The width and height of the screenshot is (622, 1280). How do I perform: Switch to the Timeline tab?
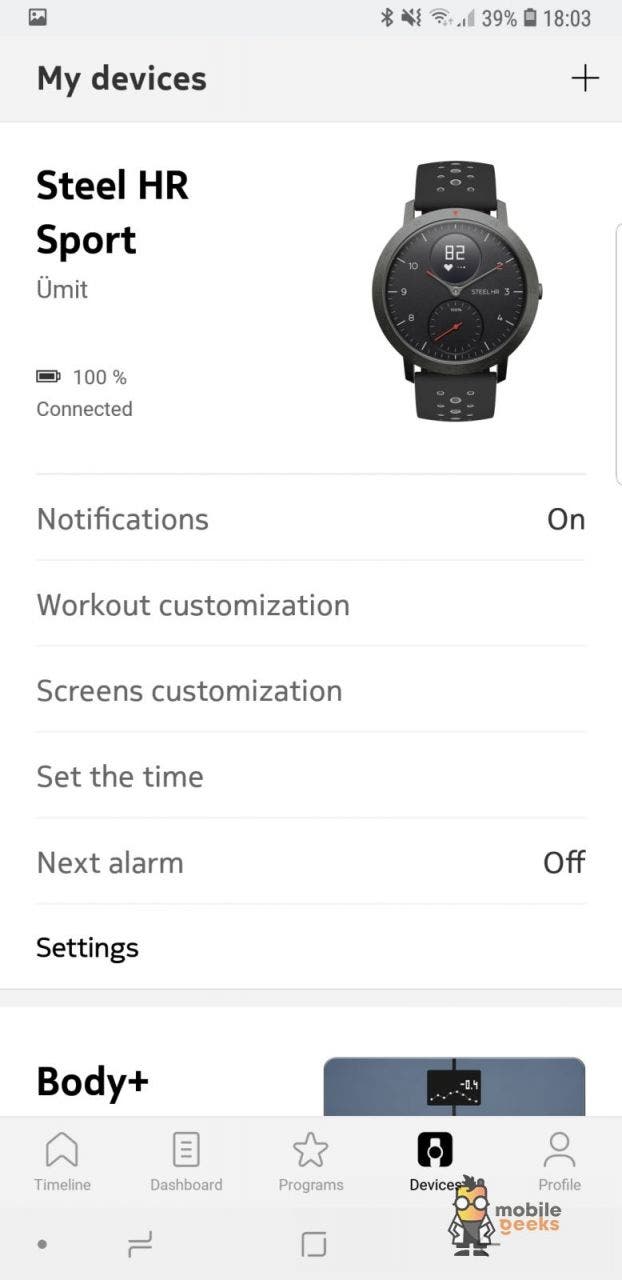point(62,1162)
